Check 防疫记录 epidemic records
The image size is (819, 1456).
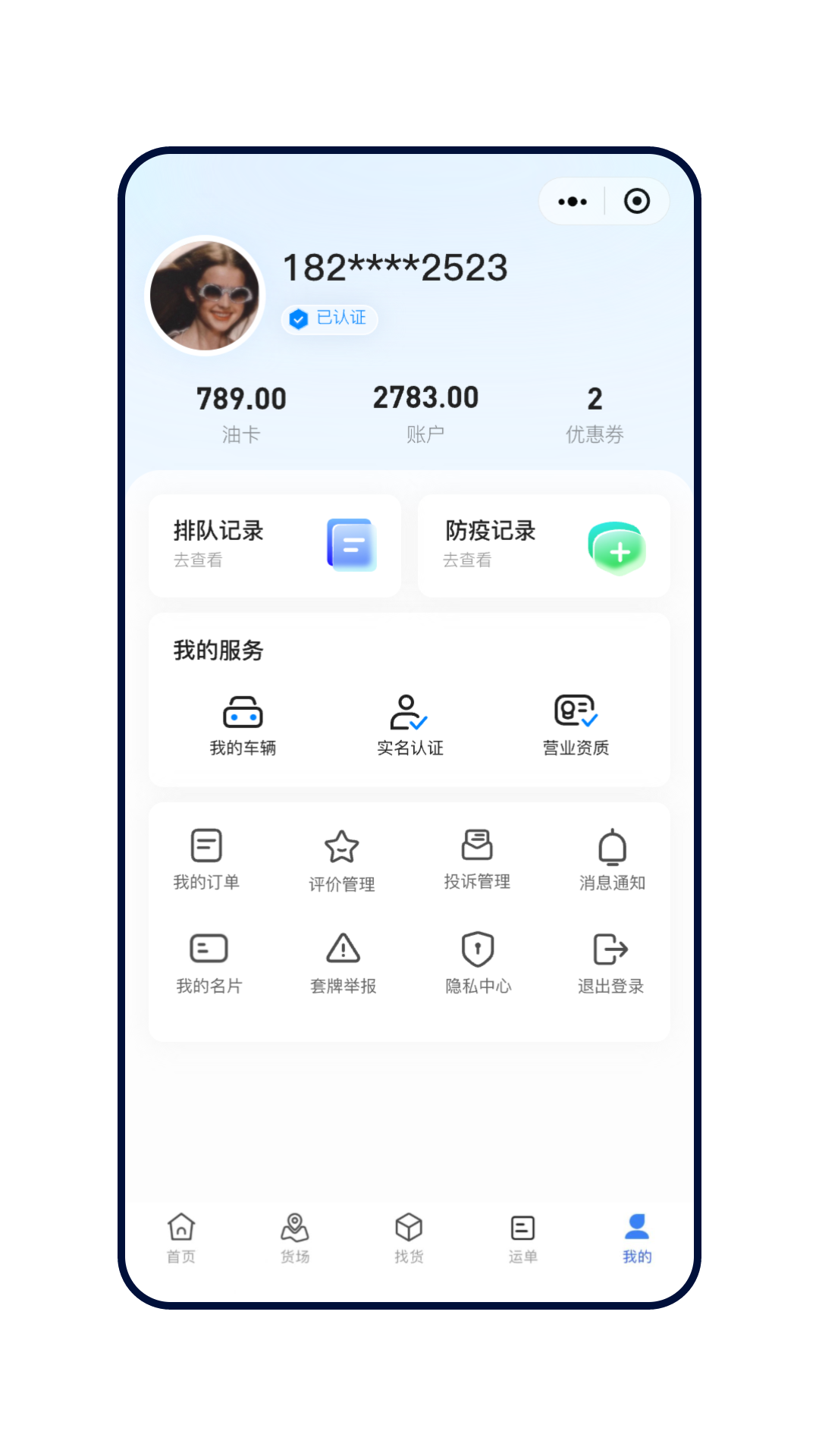543,544
